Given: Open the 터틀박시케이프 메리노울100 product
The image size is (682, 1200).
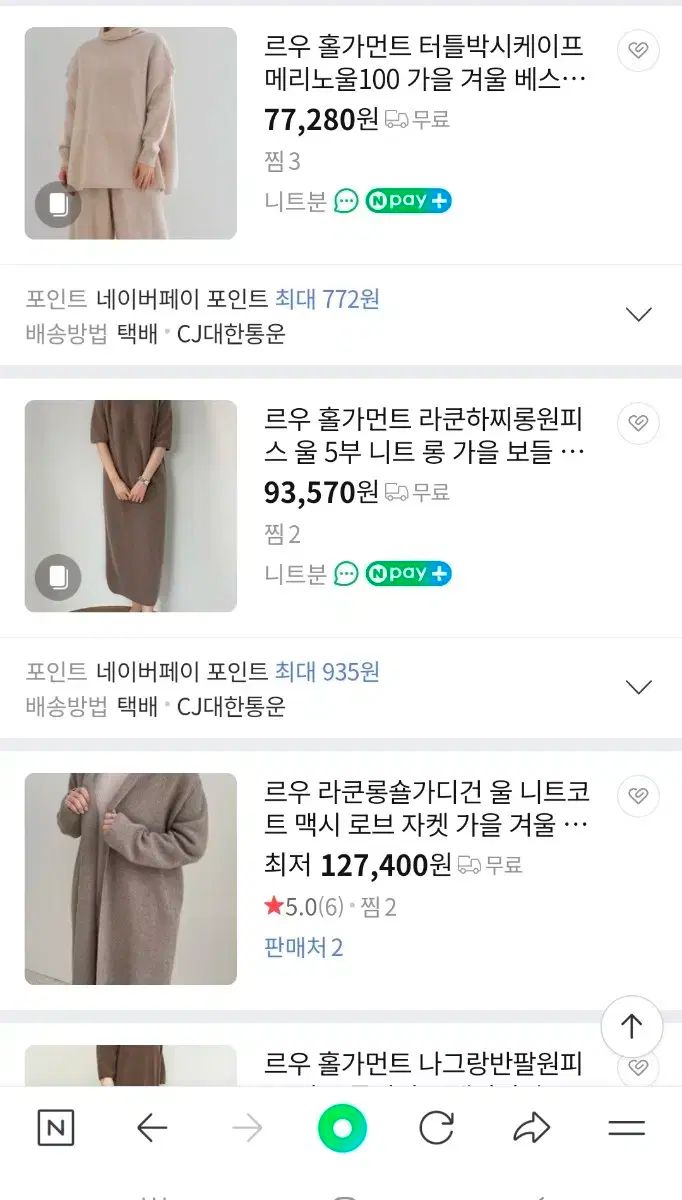Looking at the screenshot, I should (x=424, y=62).
